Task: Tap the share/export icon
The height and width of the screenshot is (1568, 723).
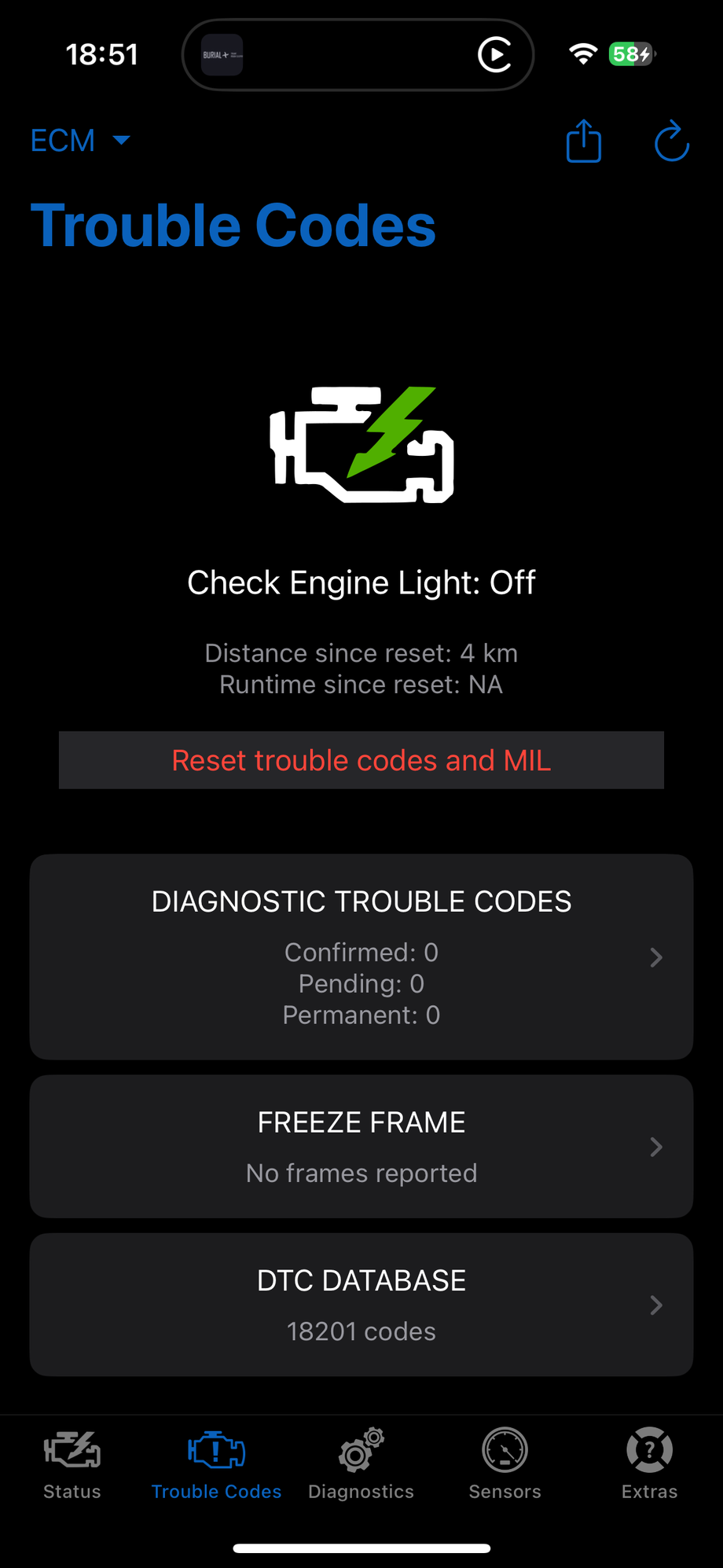Action: [x=582, y=141]
